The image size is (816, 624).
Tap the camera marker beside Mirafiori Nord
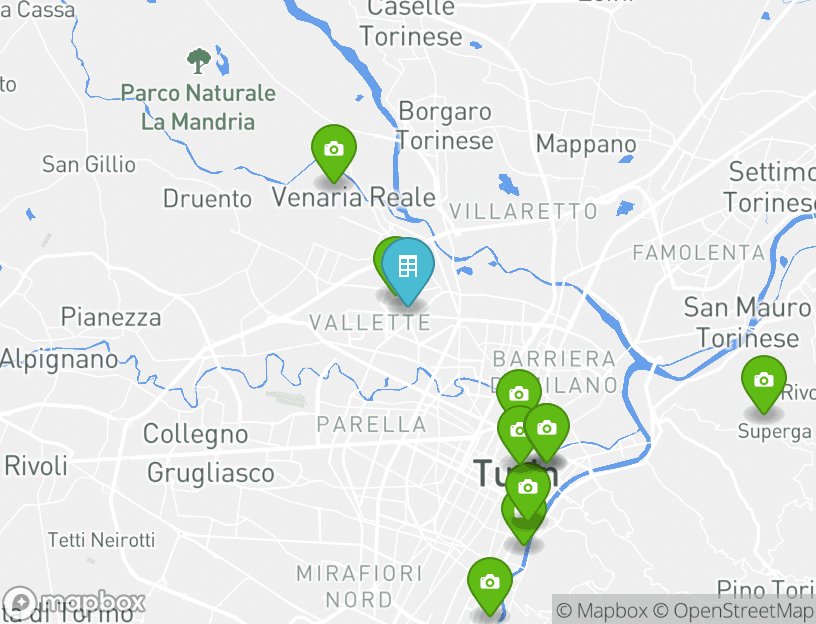[x=490, y=582]
